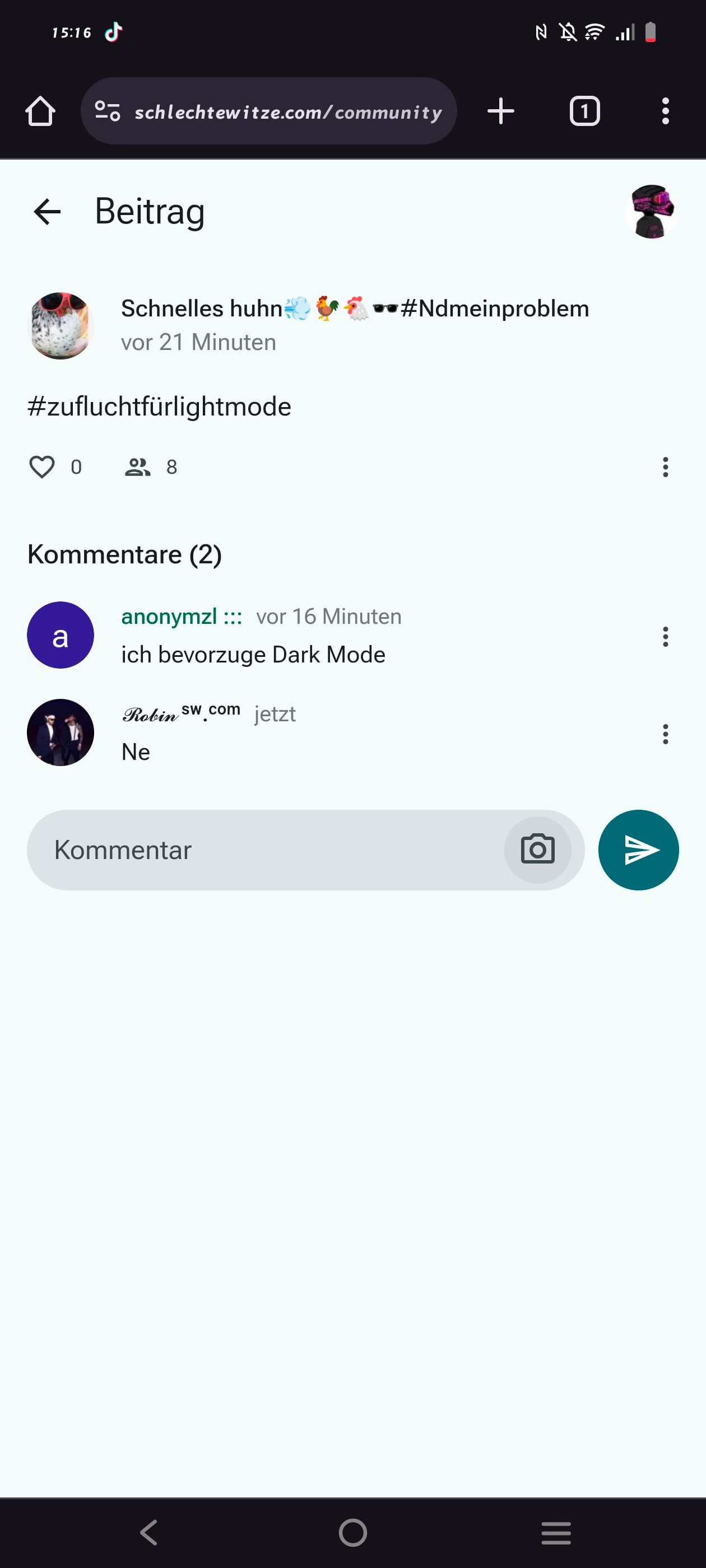Like the #zufluchtfürlightmode post
This screenshot has height=1568, width=706.
click(42, 467)
